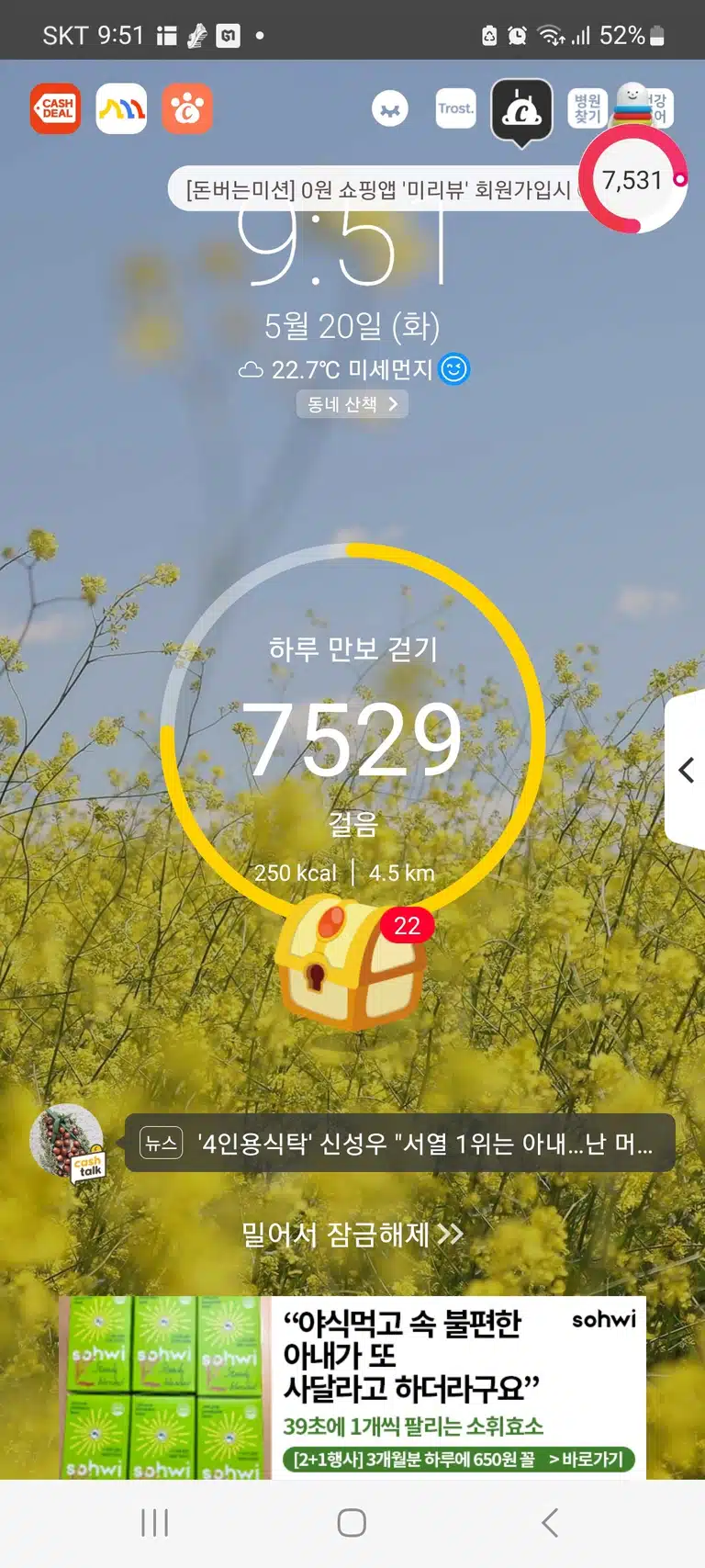Open the 돈버는미션 미리뷰 banner
Viewport: 705px width, 1568px height.
pyautogui.click(x=378, y=189)
